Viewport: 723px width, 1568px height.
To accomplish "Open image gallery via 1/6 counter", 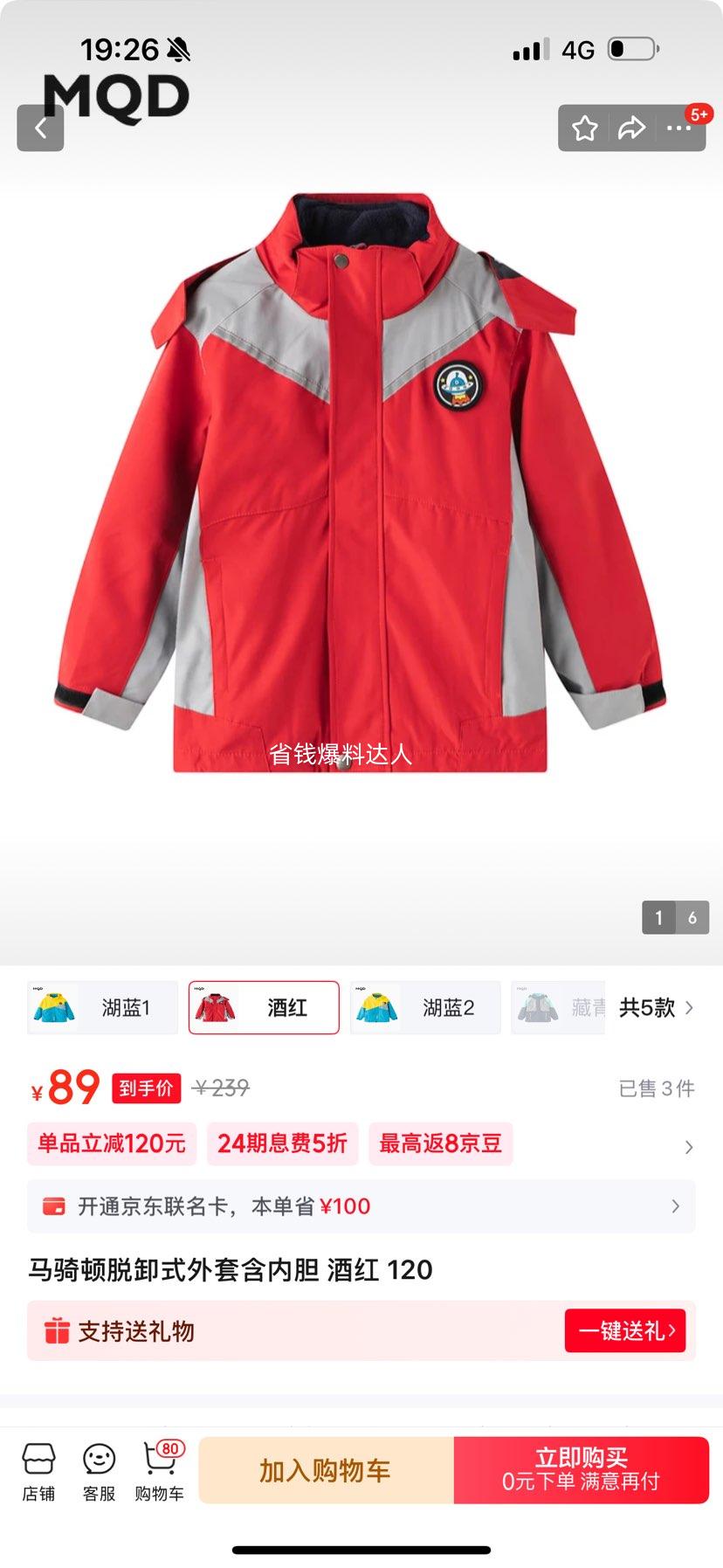I will (675, 919).
